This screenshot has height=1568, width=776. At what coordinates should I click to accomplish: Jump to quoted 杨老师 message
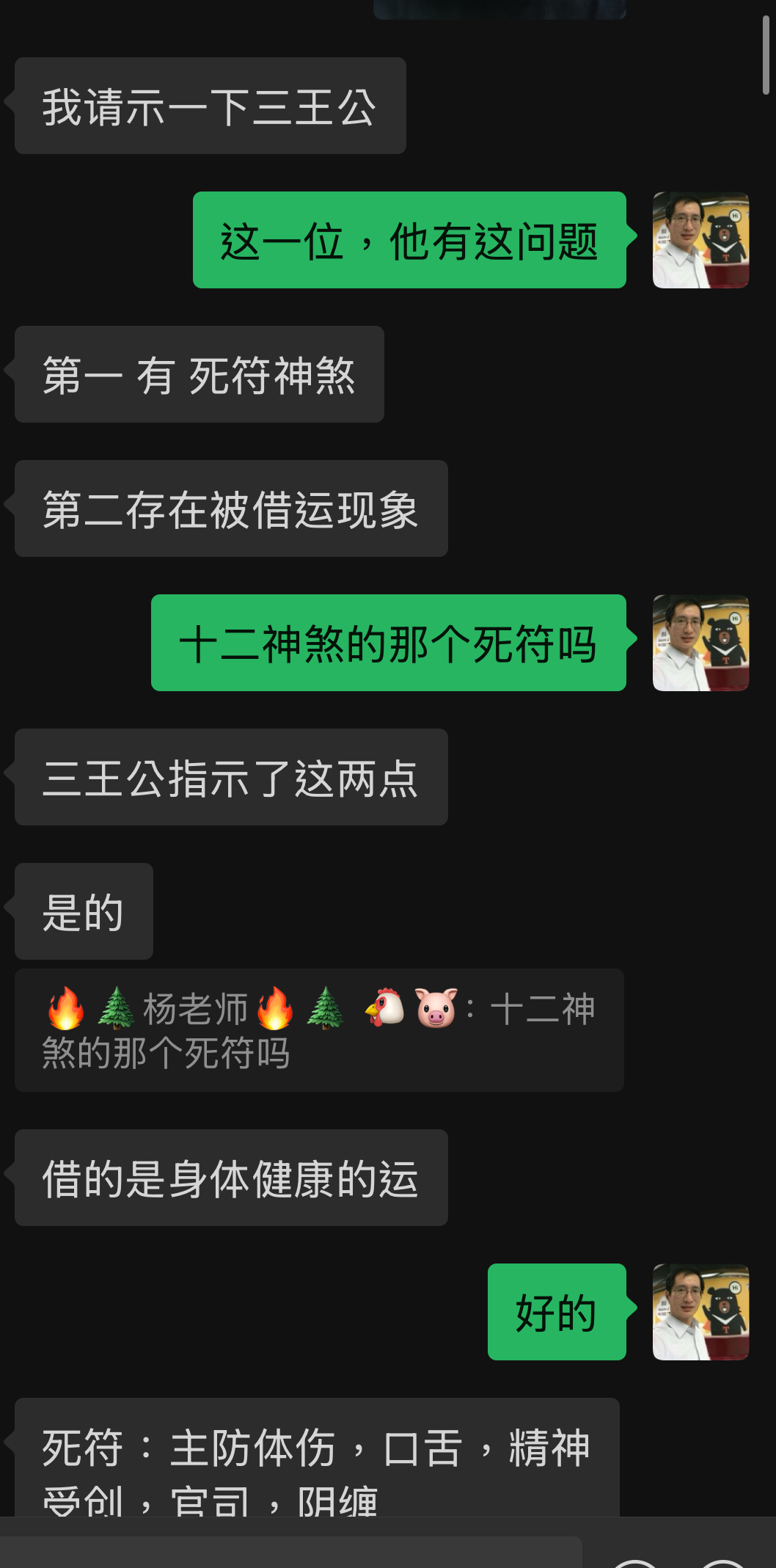[x=319, y=1030]
